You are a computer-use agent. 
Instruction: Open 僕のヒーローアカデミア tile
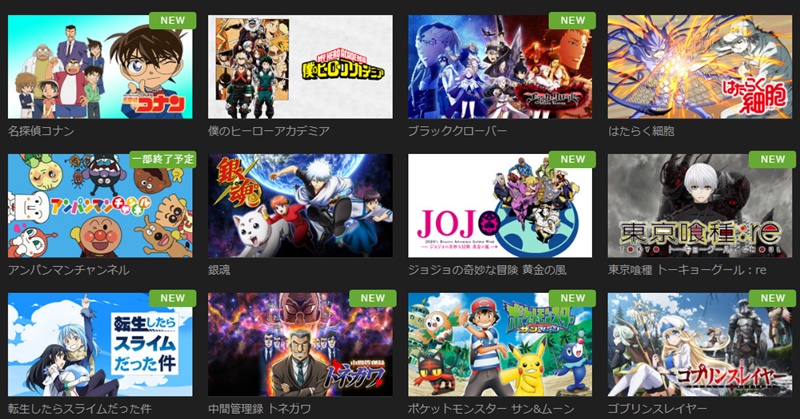tap(300, 67)
